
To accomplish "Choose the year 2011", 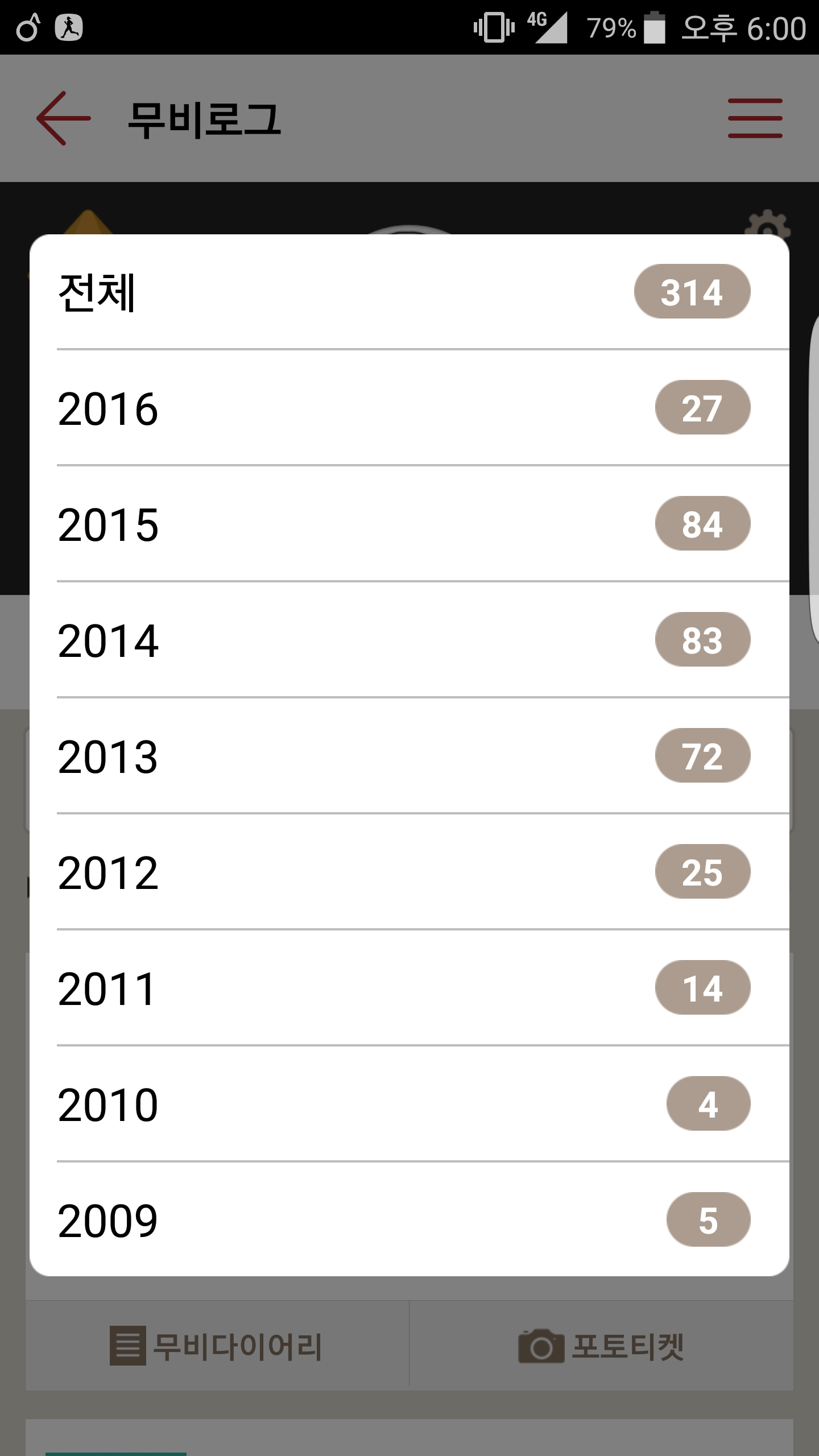I will click(x=409, y=988).
